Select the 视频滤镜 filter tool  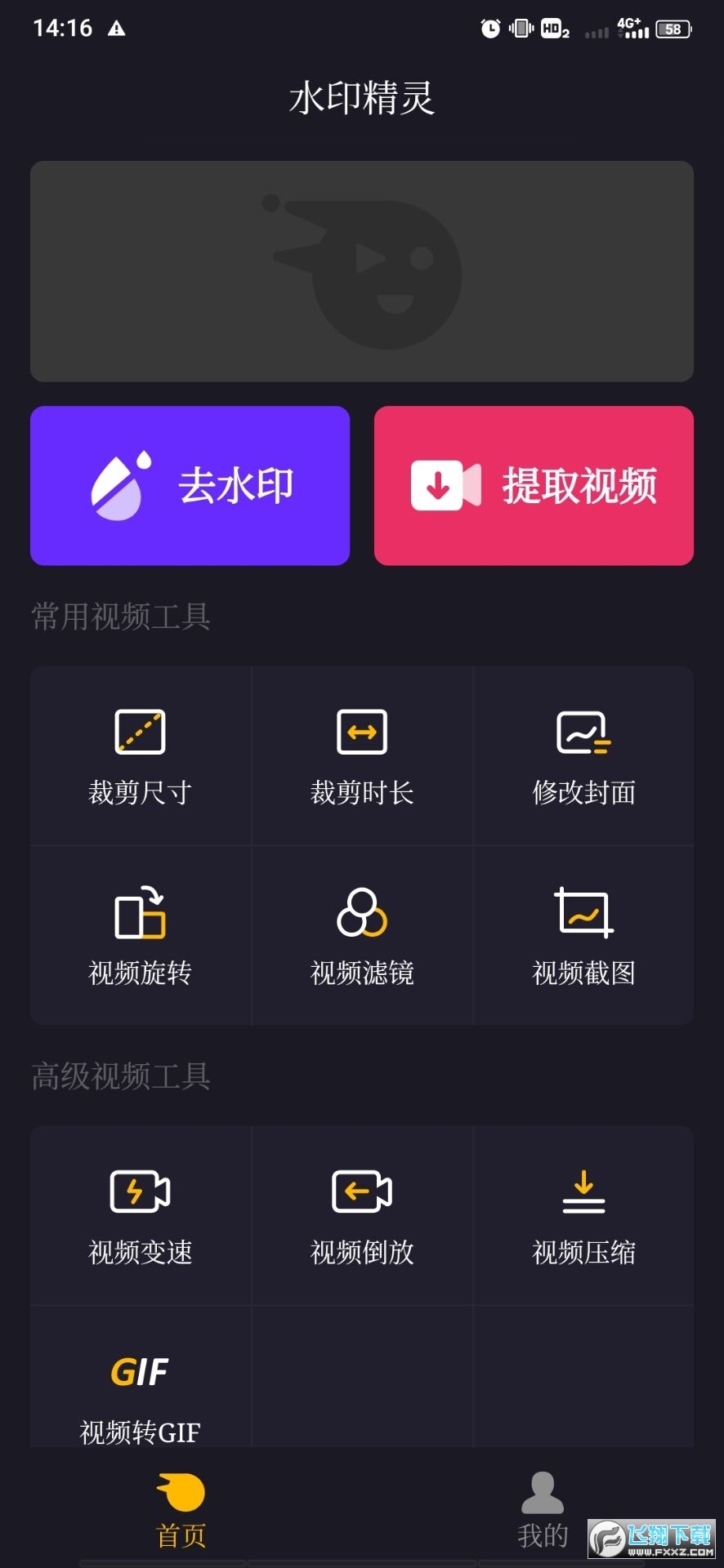pyautogui.click(x=362, y=936)
